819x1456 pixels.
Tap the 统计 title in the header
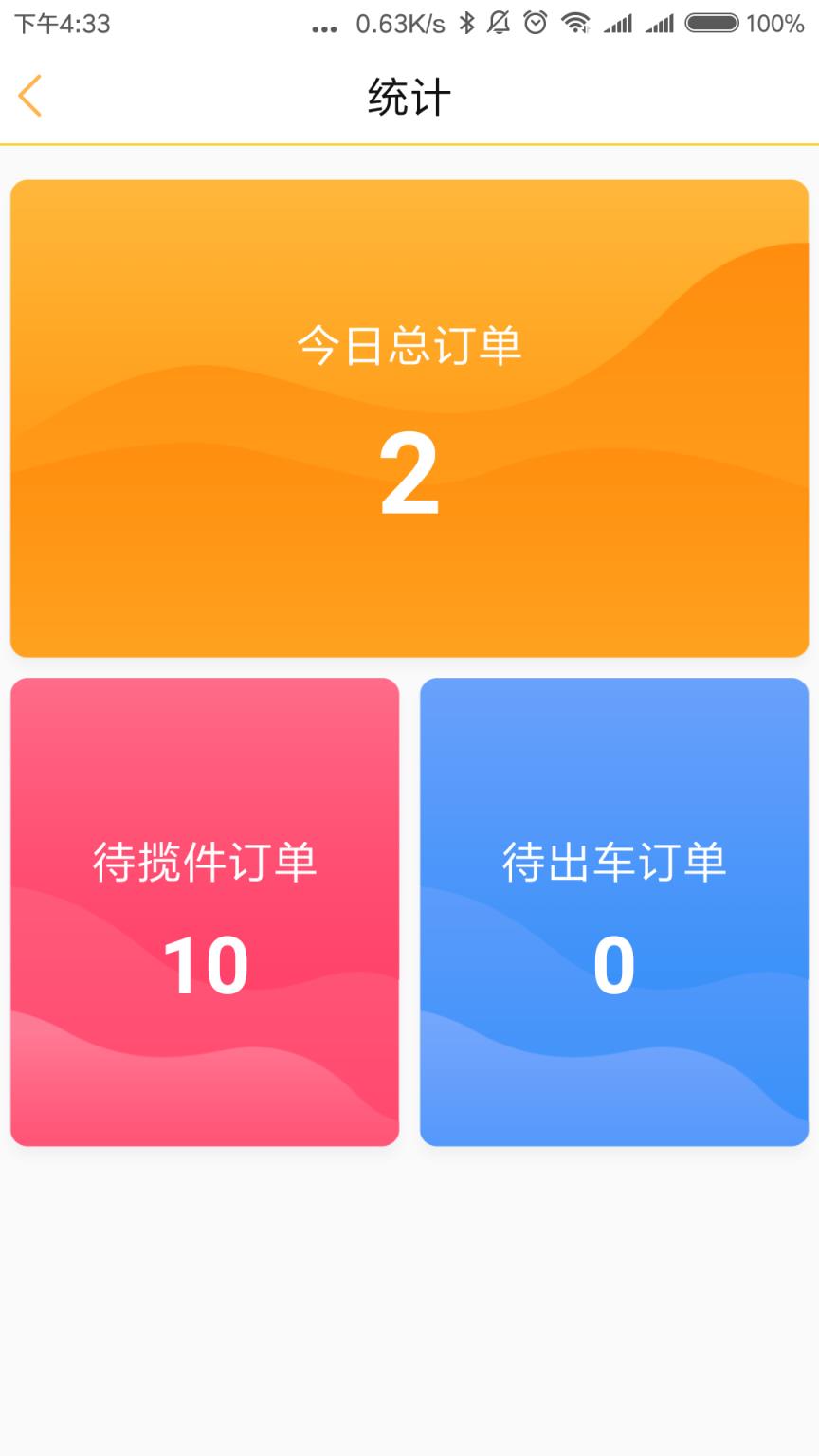409,96
